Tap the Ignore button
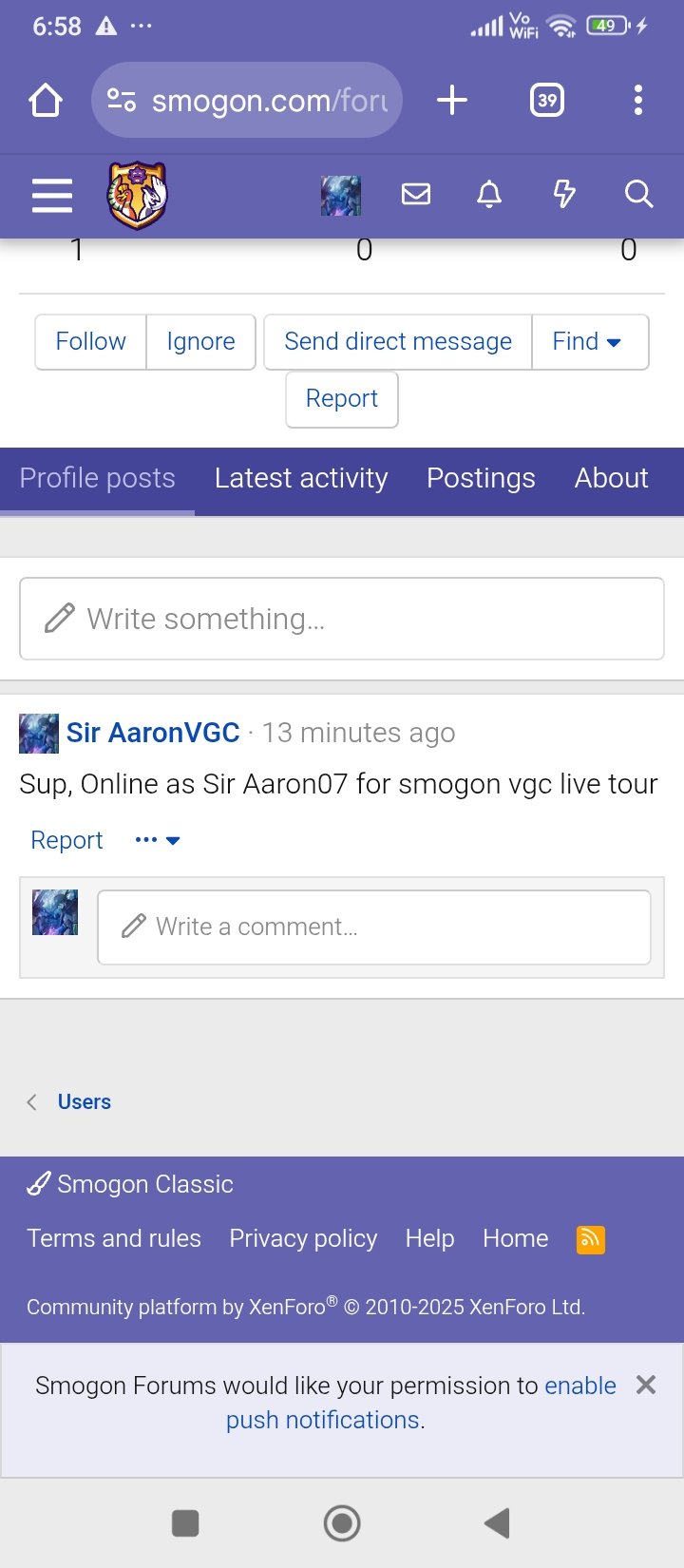 click(x=201, y=342)
